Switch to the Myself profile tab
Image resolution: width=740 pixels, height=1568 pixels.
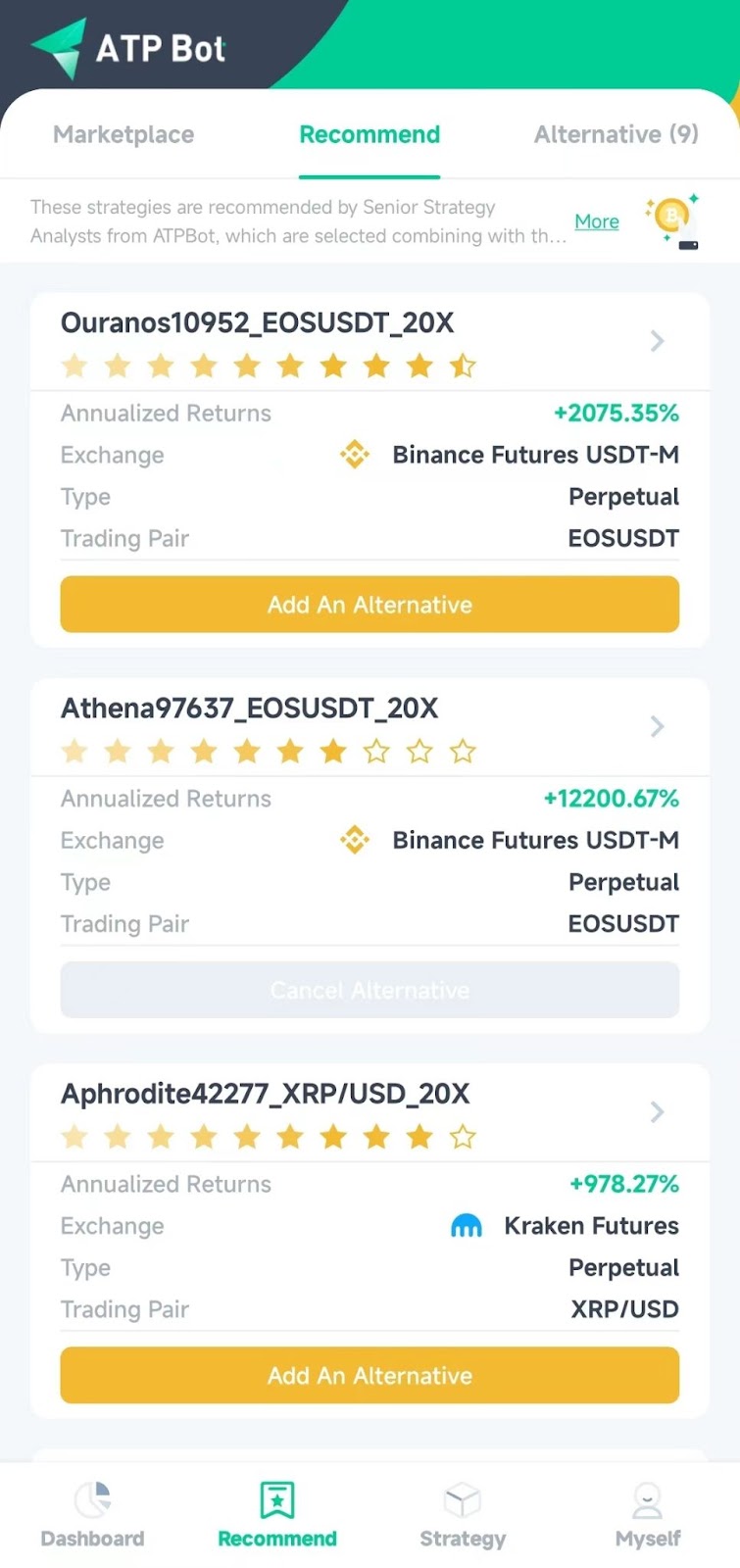coord(647,1514)
